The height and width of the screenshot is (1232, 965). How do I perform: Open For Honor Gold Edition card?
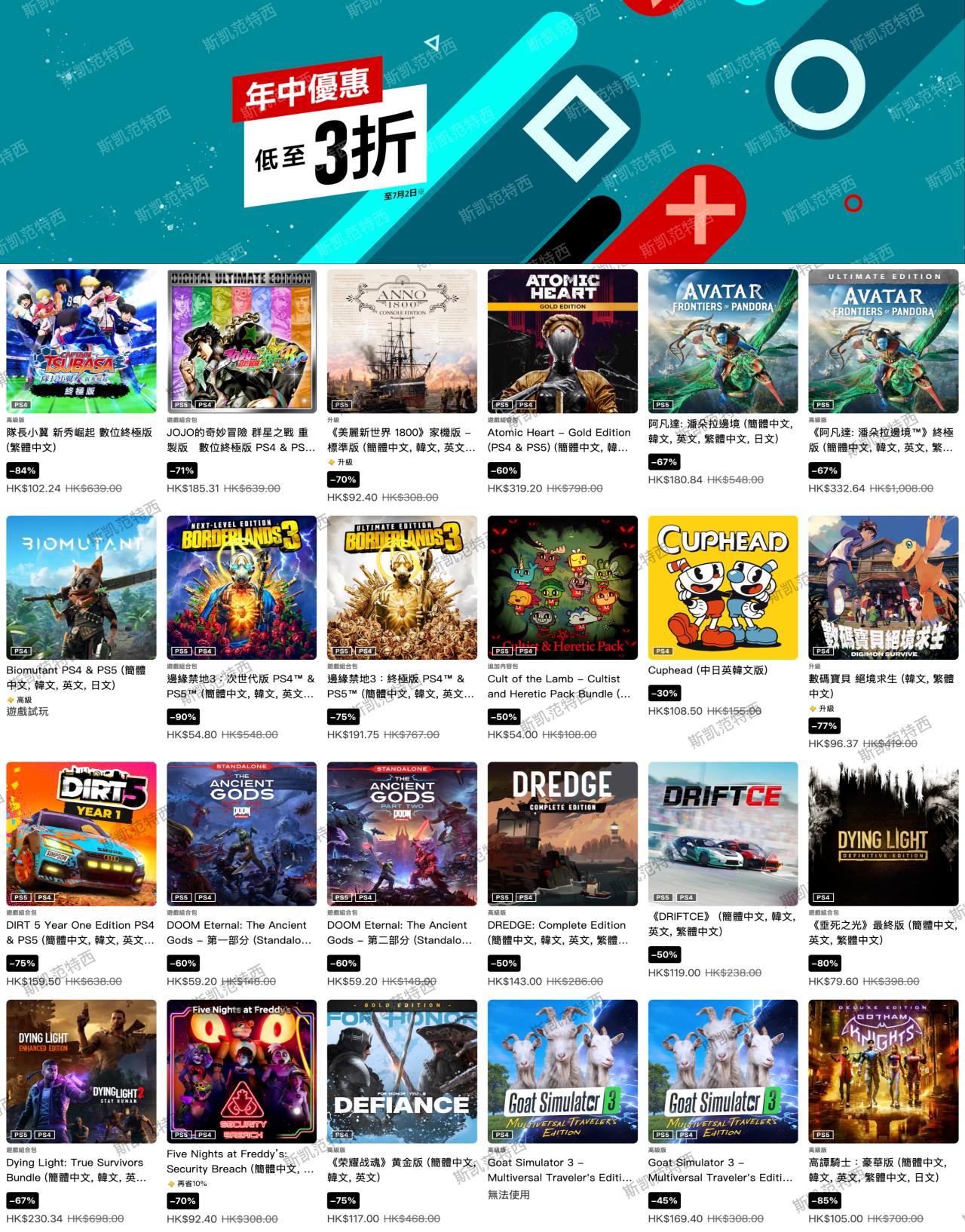tap(402, 1071)
